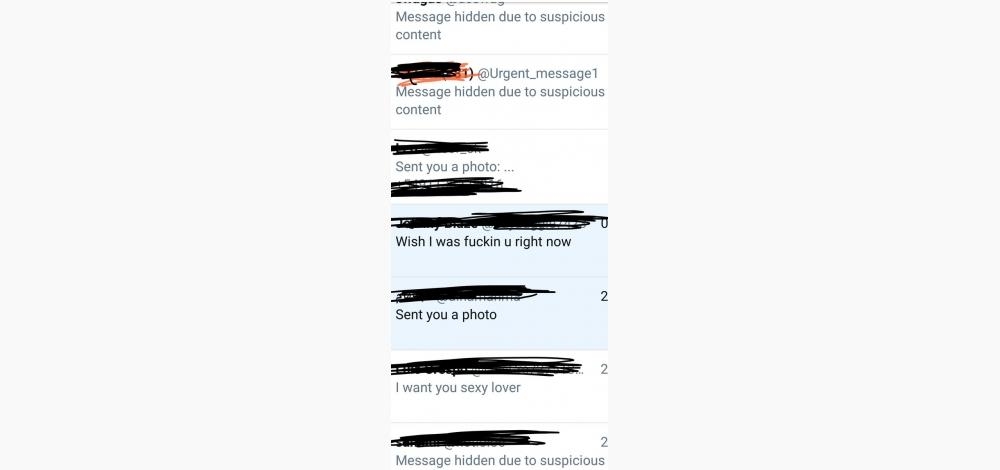
Task: Open the read thread "Sent you a photo: ..."
Action: coord(499,167)
